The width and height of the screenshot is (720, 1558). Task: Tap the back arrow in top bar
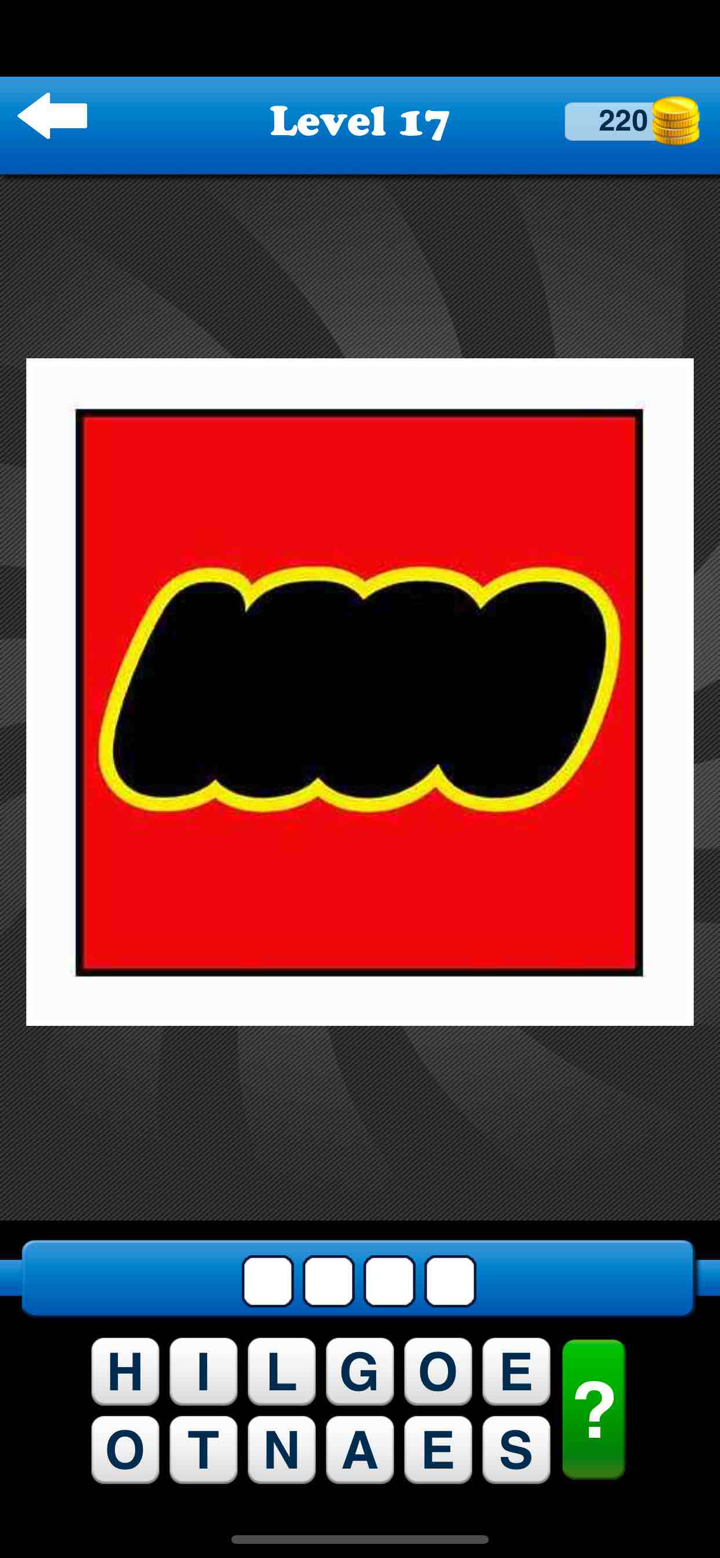(x=52, y=118)
